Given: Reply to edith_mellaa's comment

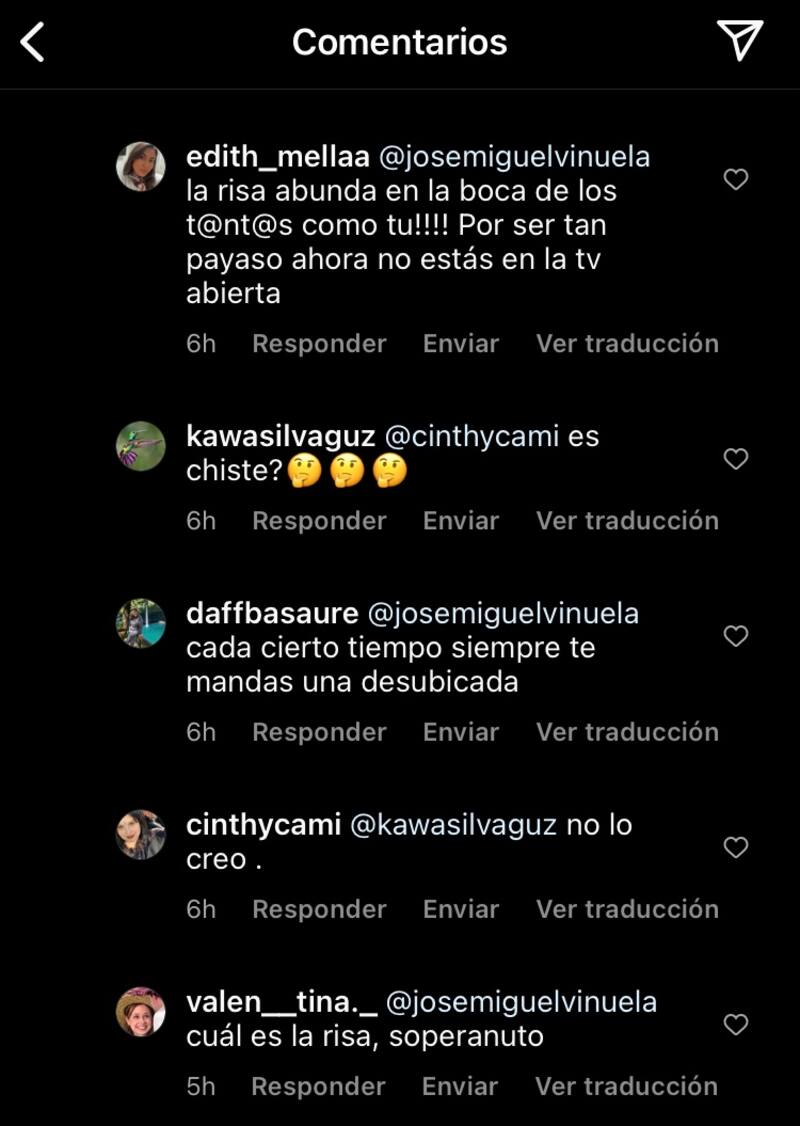Looking at the screenshot, I should 319,343.
